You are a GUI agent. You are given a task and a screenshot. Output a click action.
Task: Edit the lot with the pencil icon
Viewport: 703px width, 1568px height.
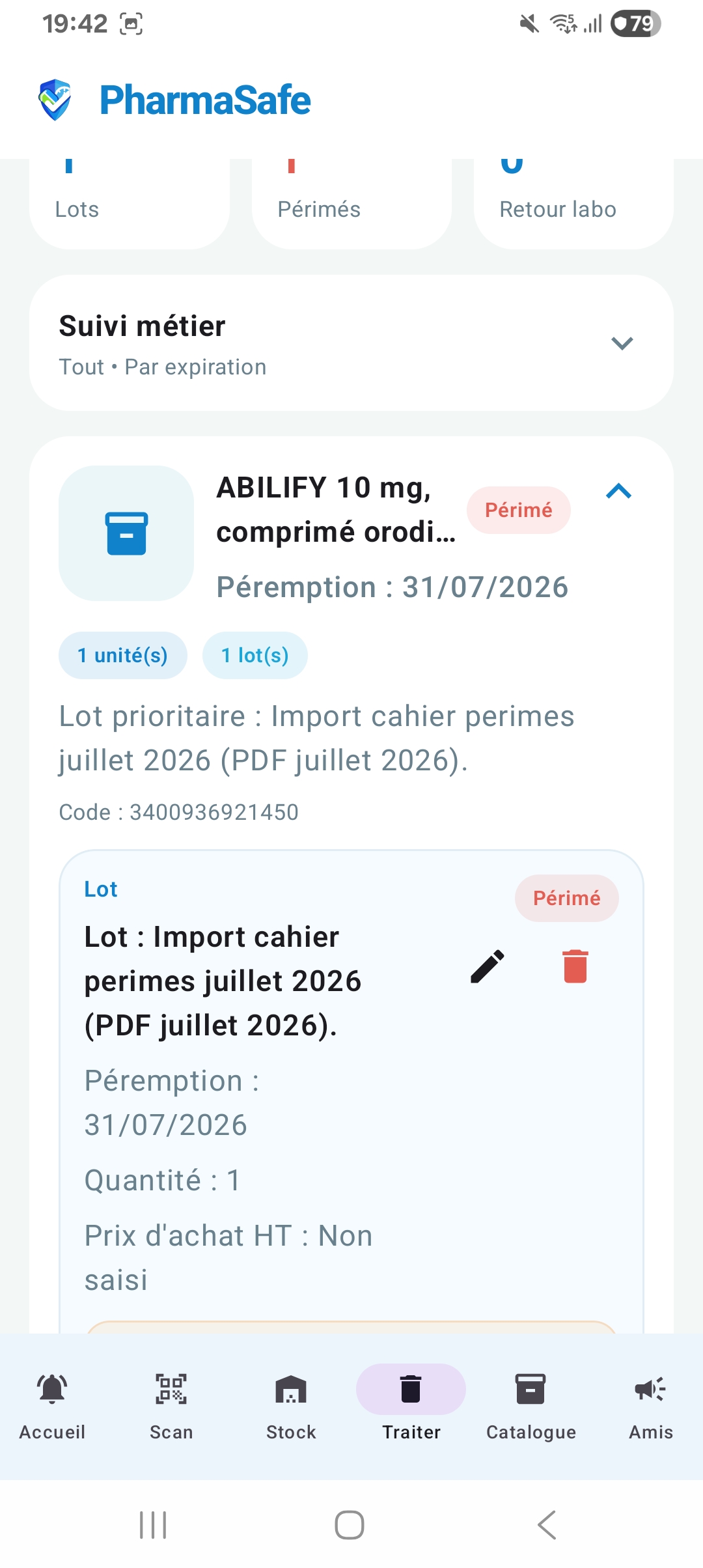[x=487, y=967]
